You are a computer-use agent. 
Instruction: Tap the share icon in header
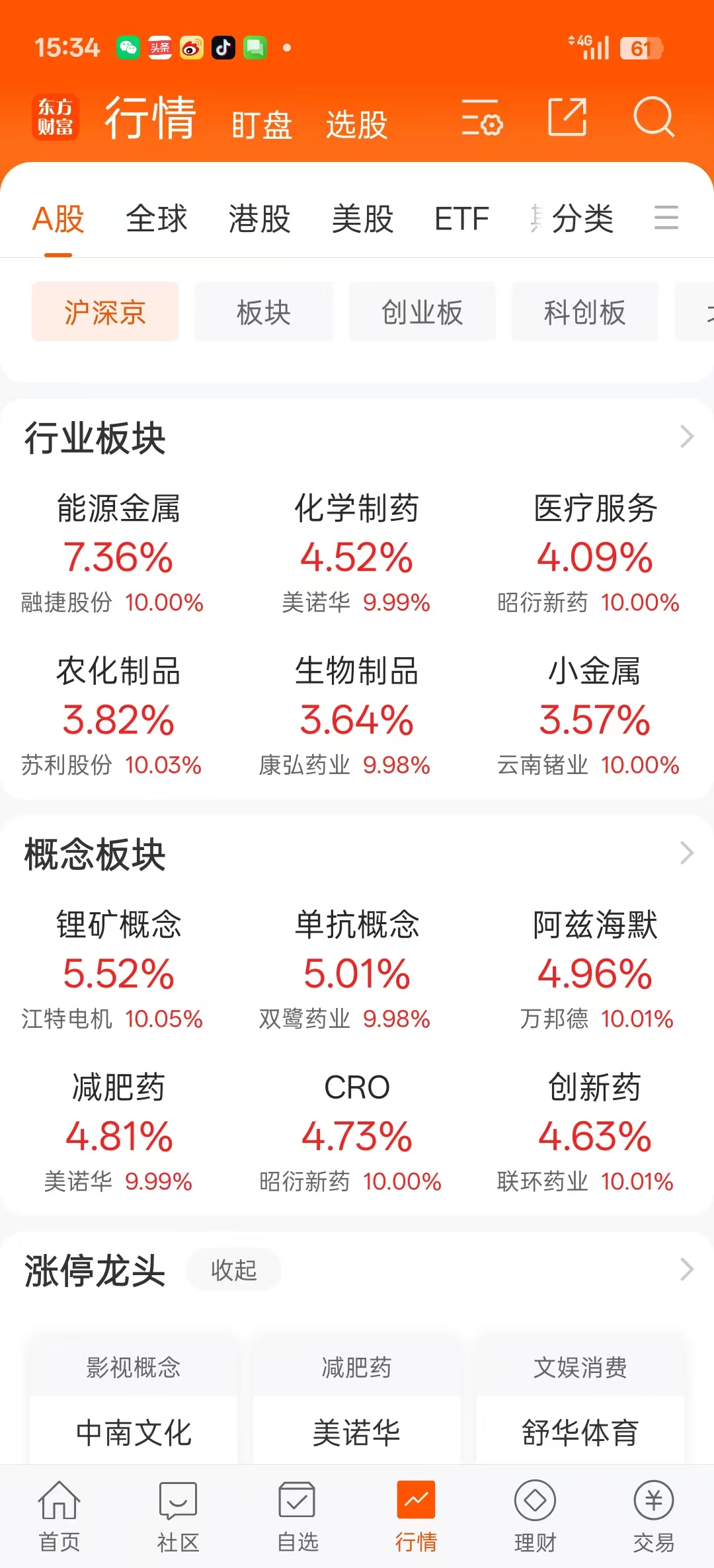[x=567, y=117]
